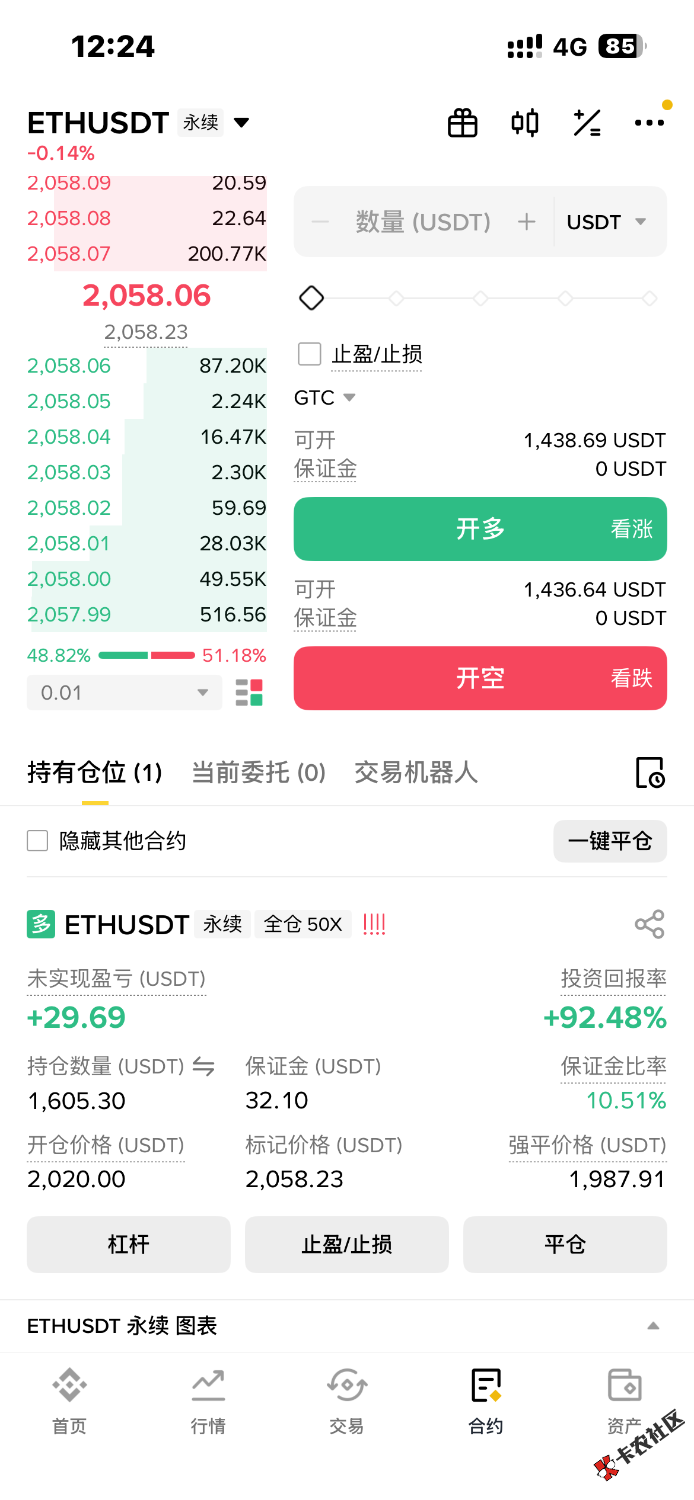The height and width of the screenshot is (1500, 694).
Task: Expand the GTC order type dropdown
Action: (325, 398)
